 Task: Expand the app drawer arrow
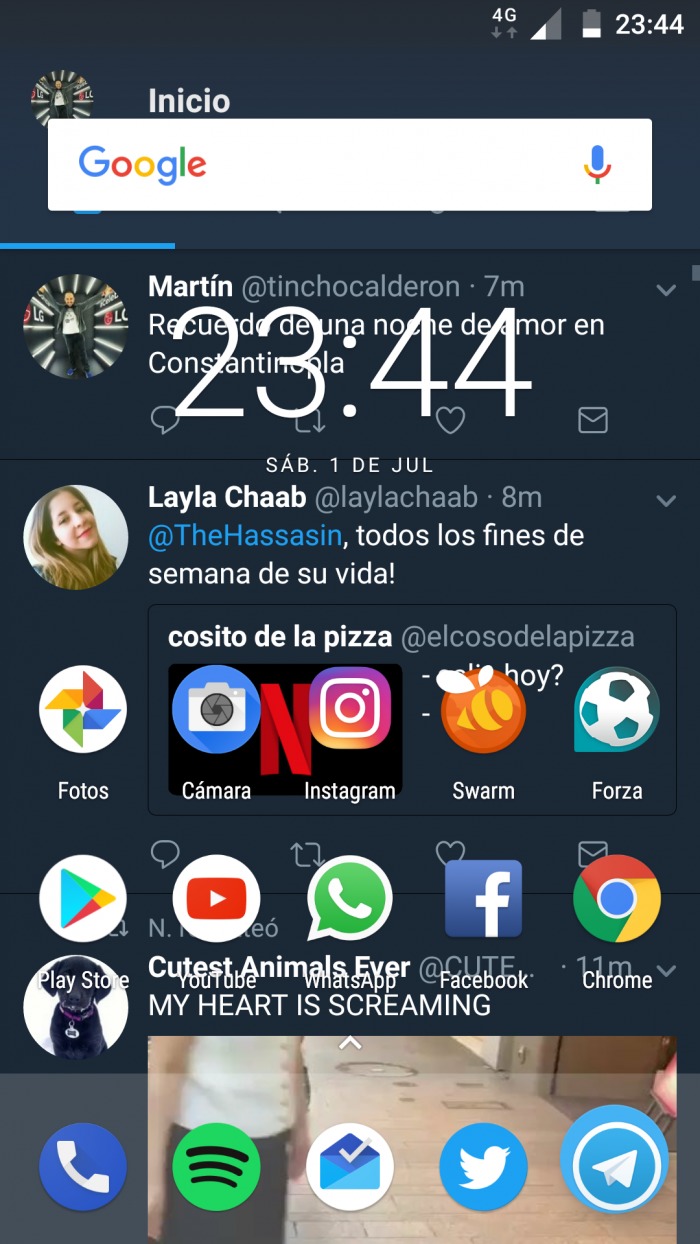pos(350,1043)
